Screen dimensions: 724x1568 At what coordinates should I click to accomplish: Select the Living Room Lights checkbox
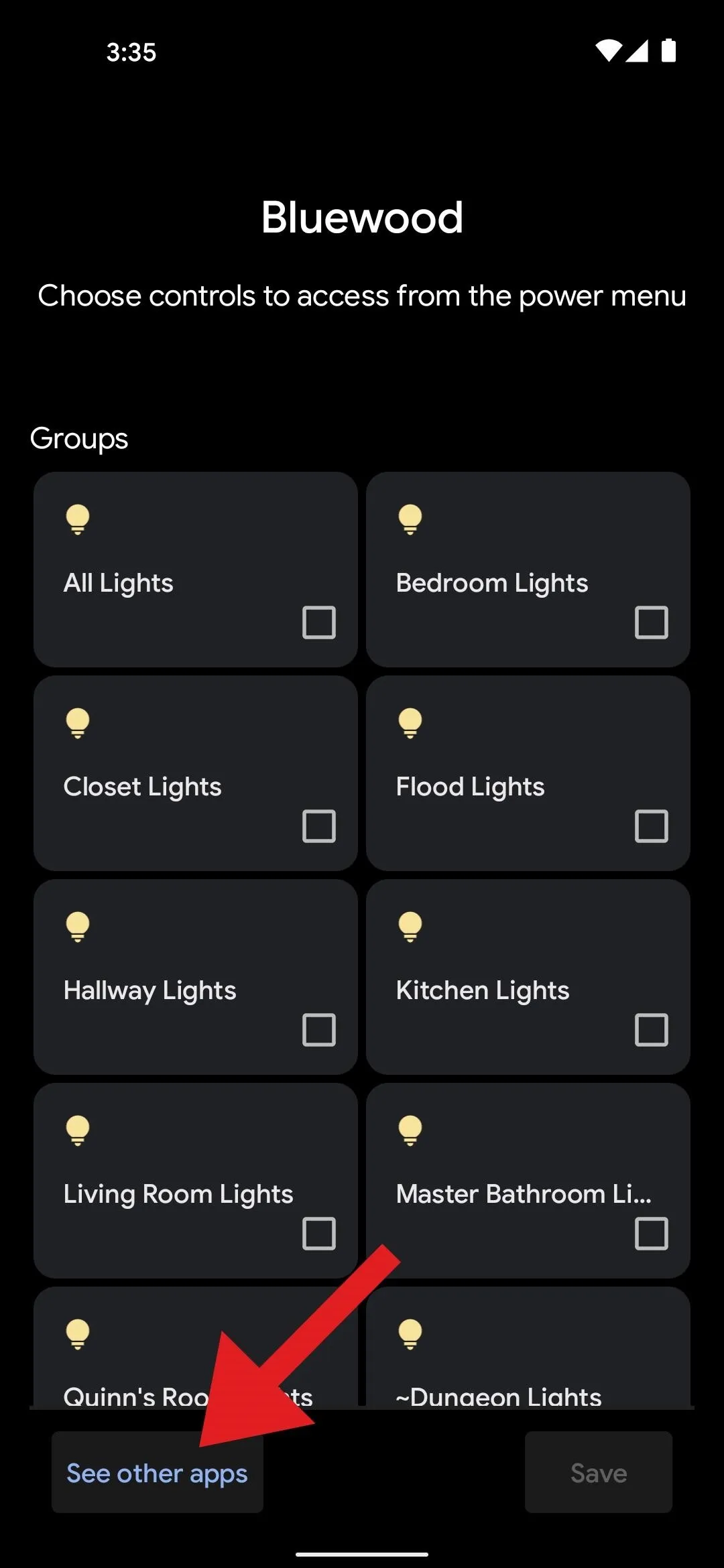coord(319,1234)
